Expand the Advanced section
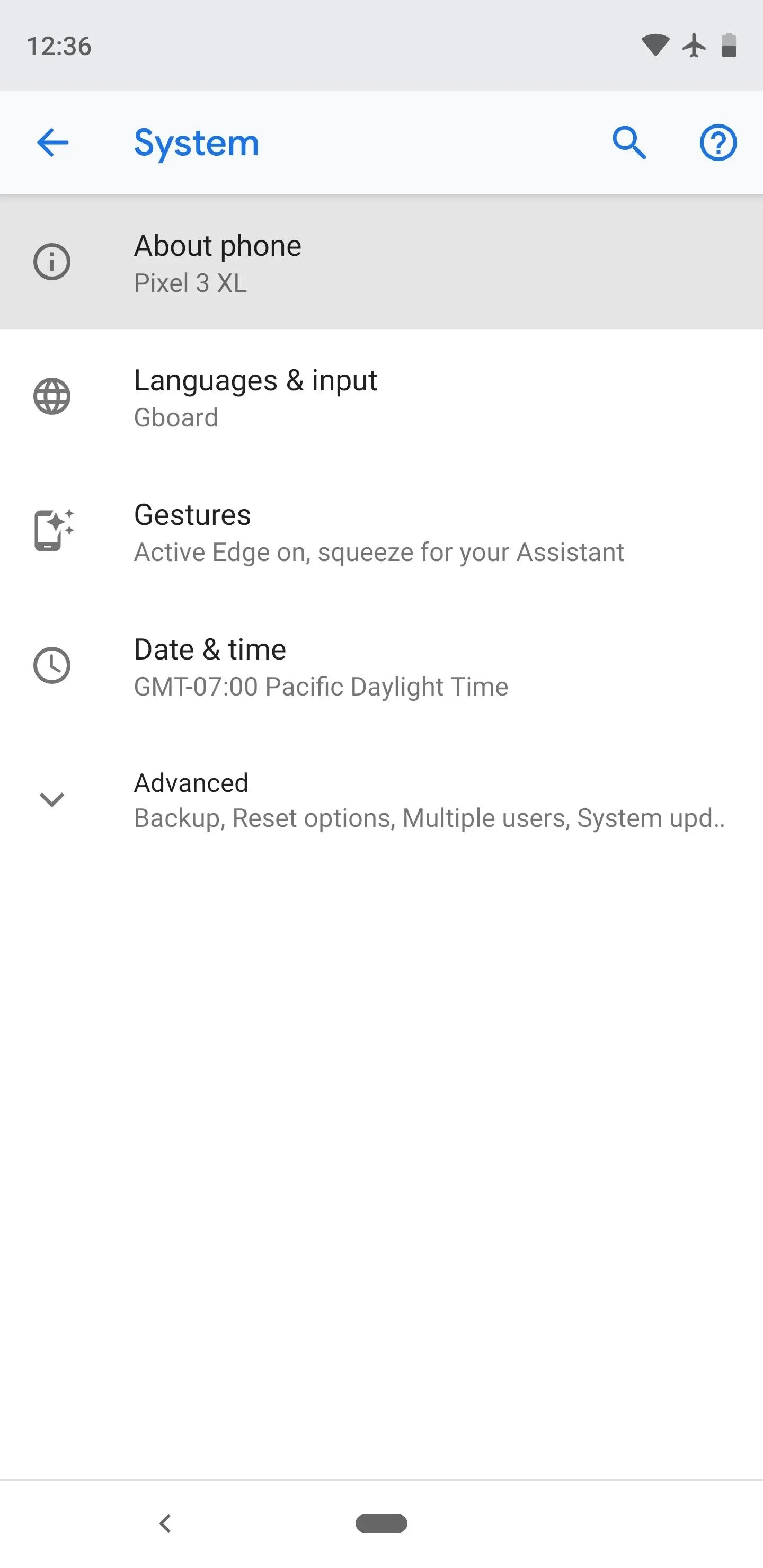 click(x=381, y=800)
